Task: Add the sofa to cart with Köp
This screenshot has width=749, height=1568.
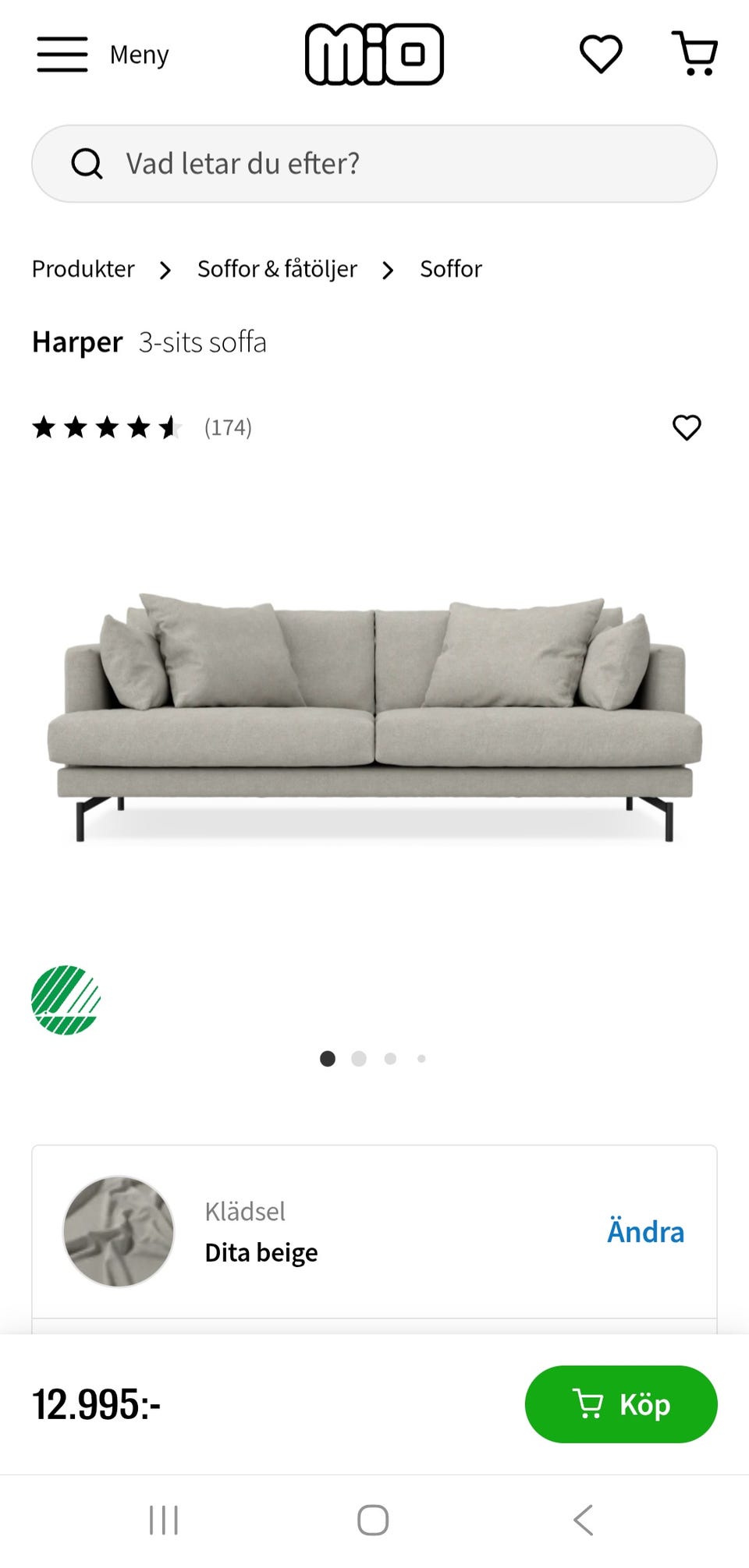Action: pos(621,1404)
